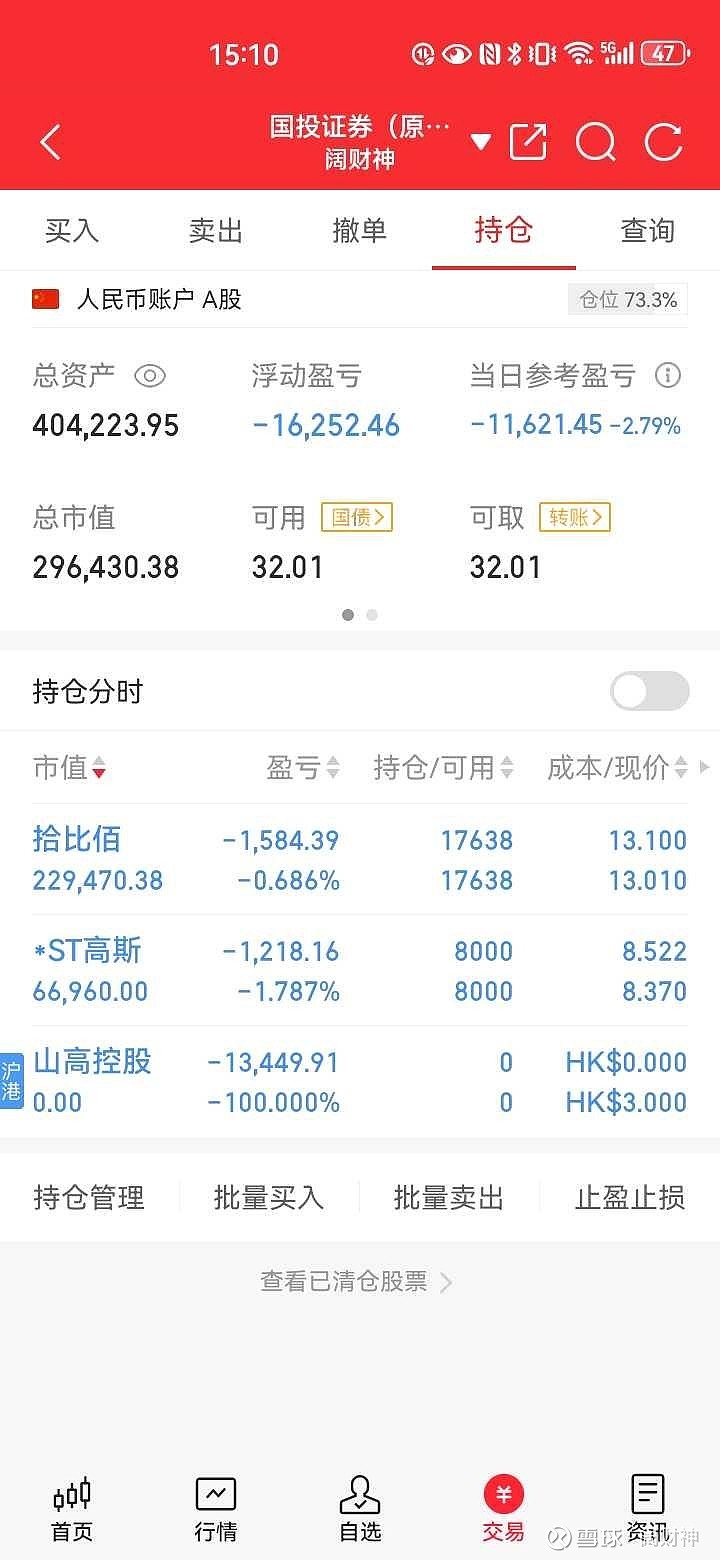The width and height of the screenshot is (720, 1560).
Task: Tap the 转账 link beside 可取
Action: point(573,517)
